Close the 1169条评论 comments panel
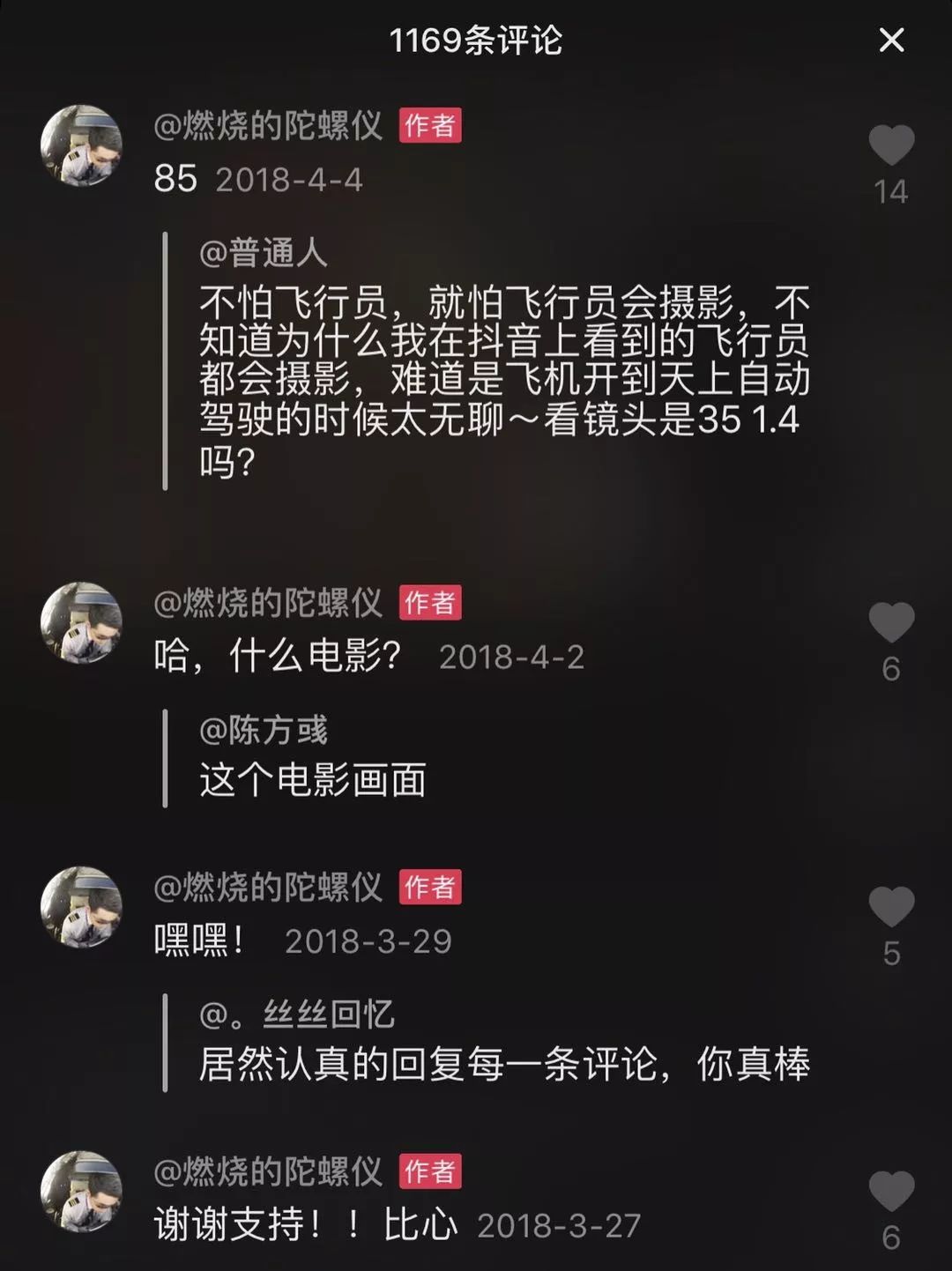This screenshot has height=1271, width=952. pyautogui.click(x=891, y=40)
